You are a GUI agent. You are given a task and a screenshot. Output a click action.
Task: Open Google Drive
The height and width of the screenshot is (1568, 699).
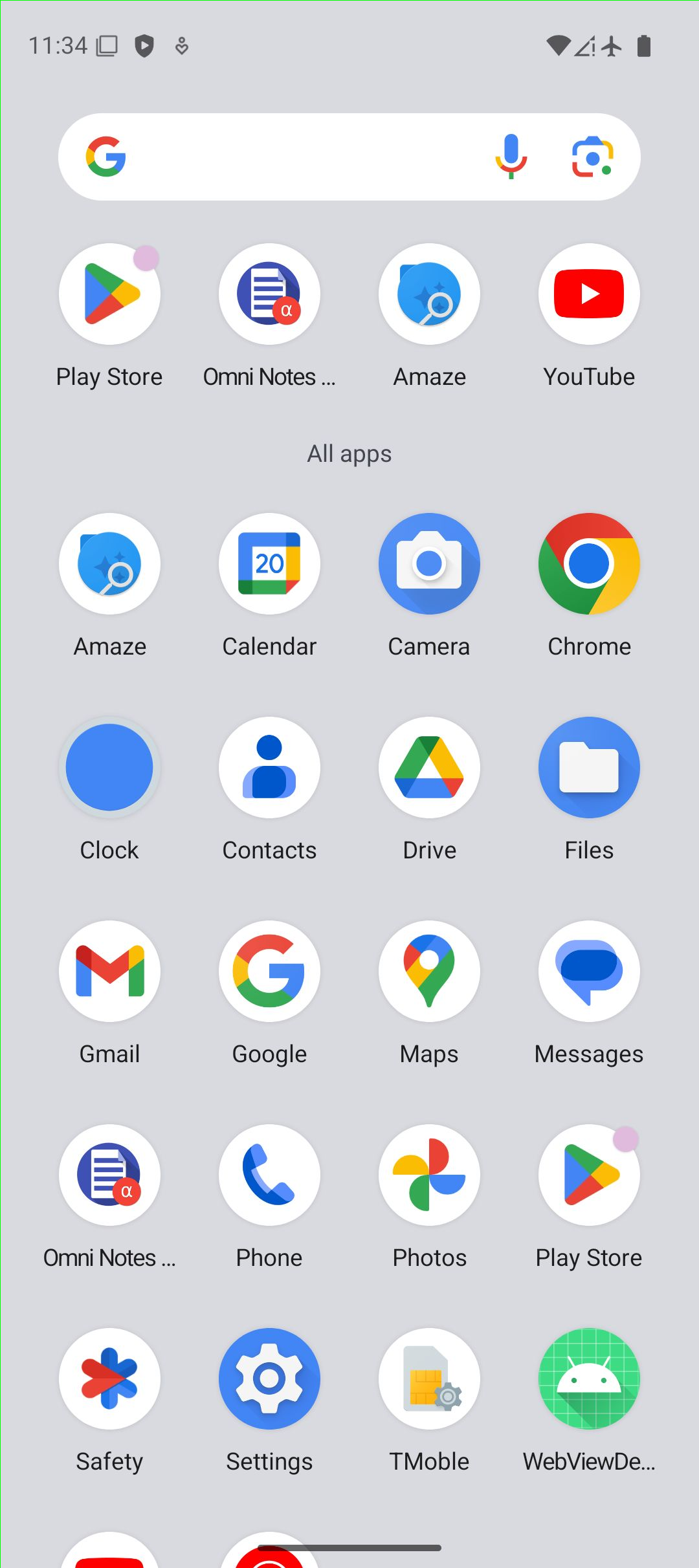point(429,768)
